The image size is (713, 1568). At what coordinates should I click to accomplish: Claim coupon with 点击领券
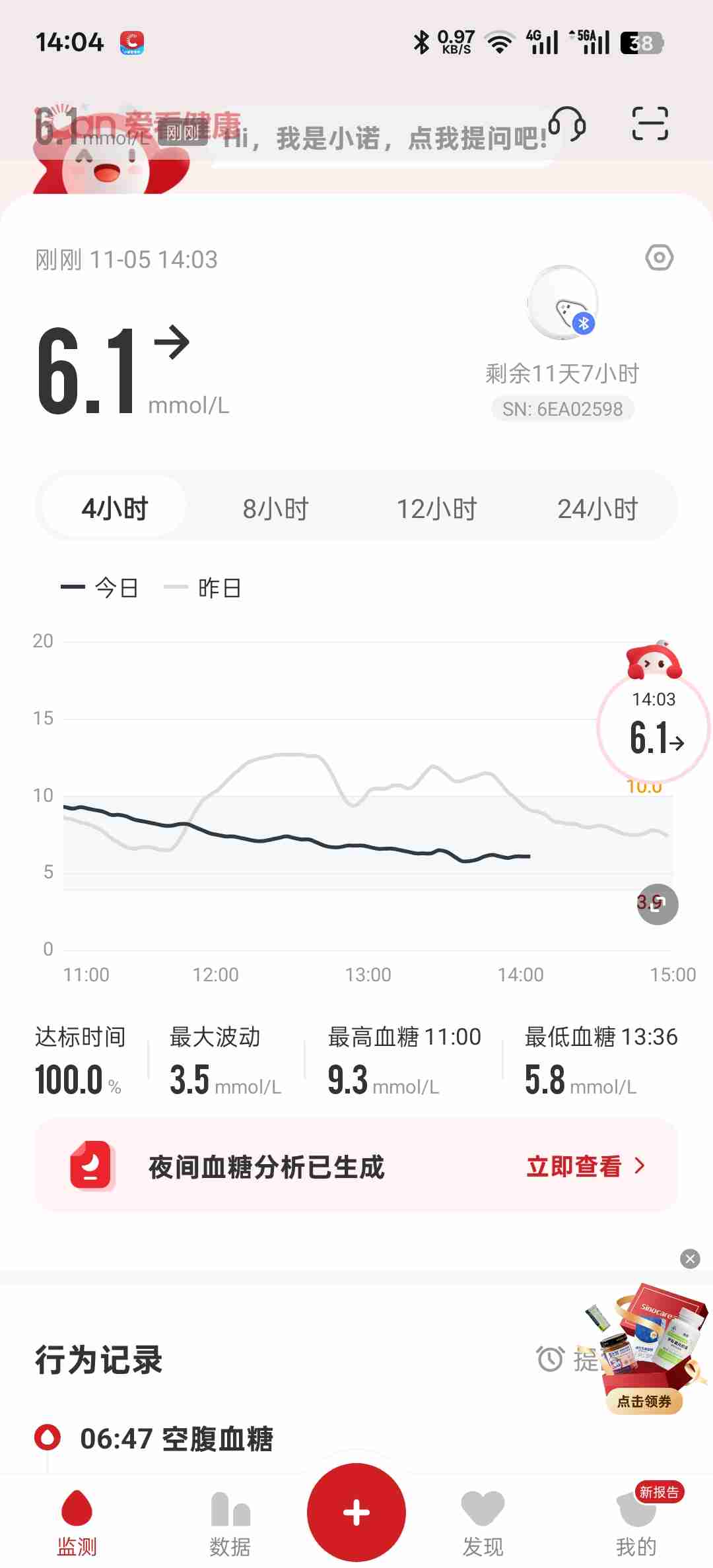tap(644, 1401)
